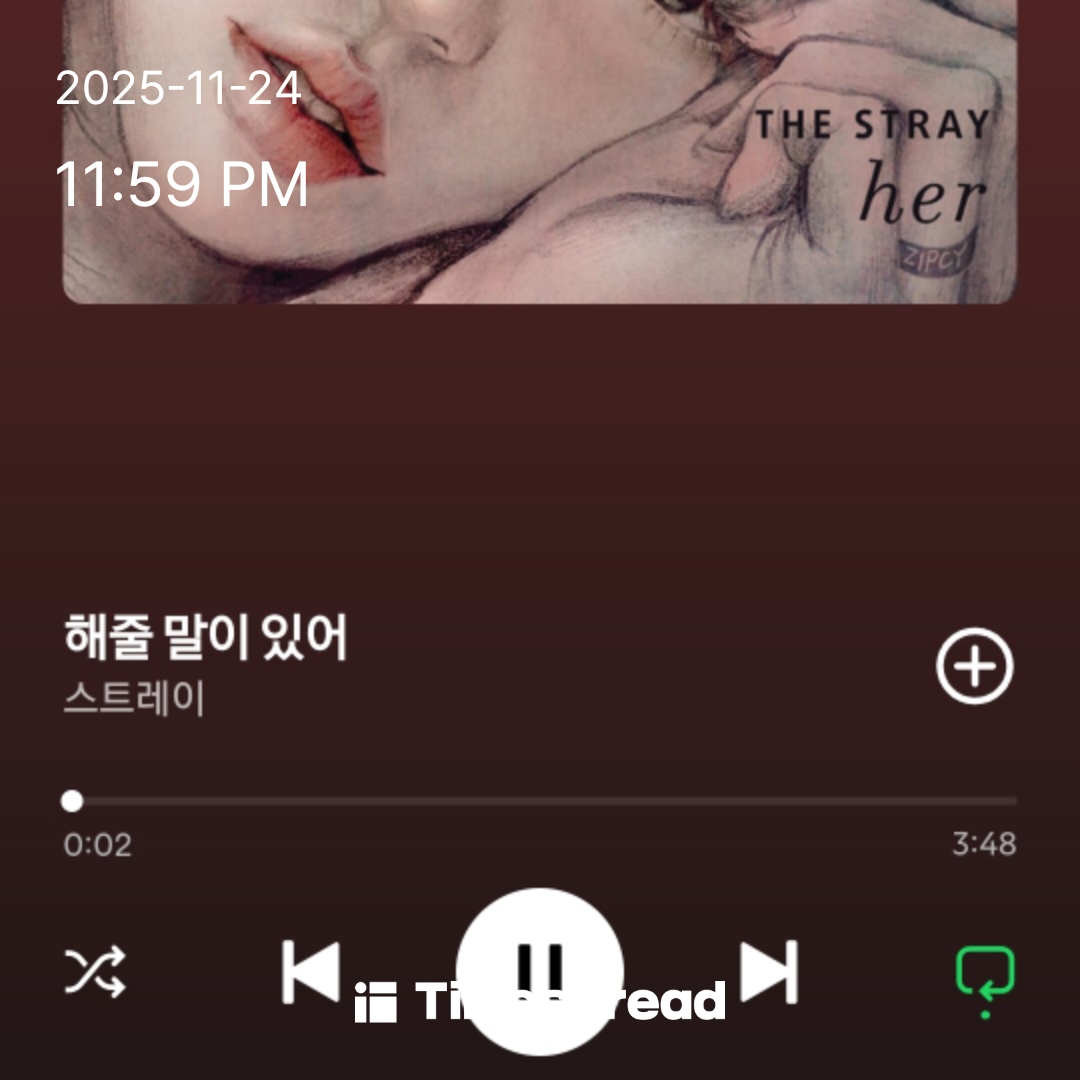Add 해줄 말이 있어 to your library
The width and height of the screenshot is (1080, 1080).
(974, 666)
